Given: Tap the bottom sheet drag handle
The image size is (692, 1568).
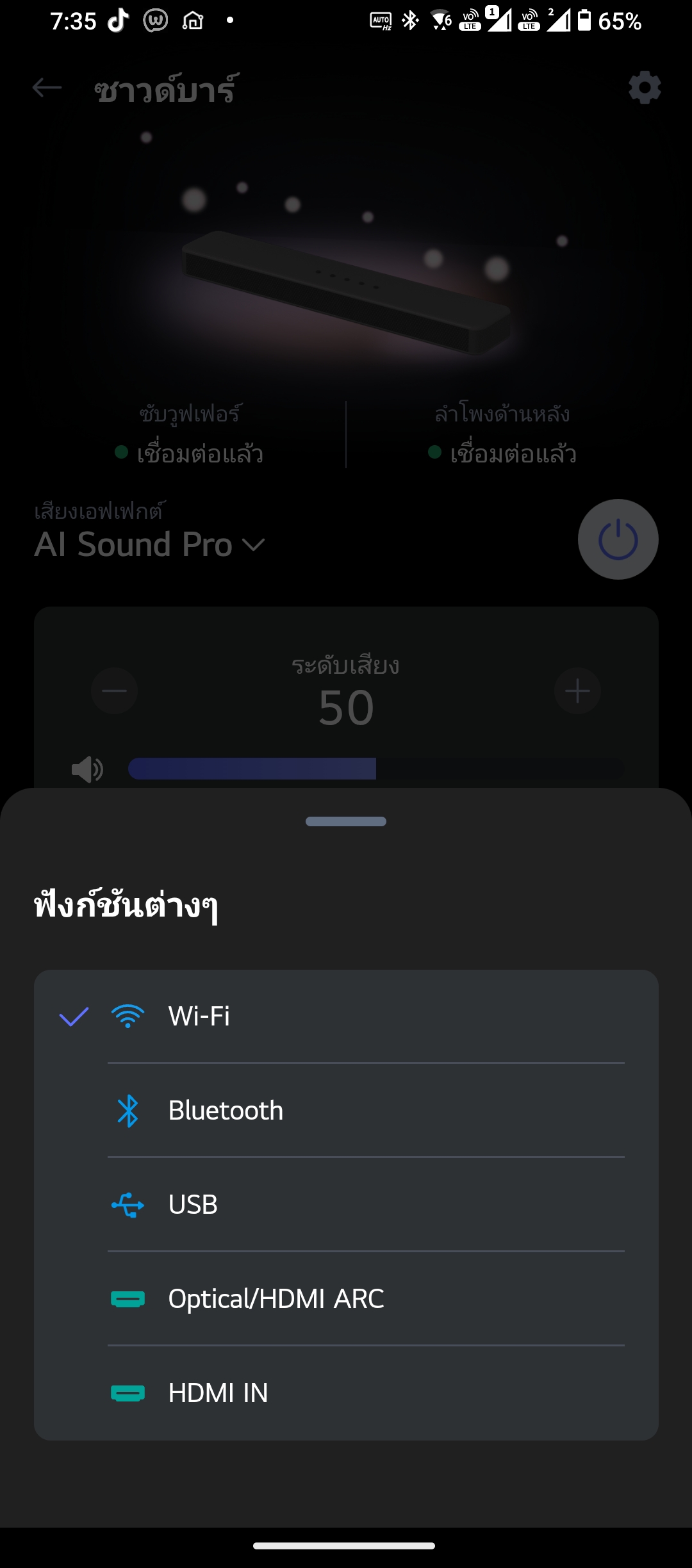Looking at the screenshot, I should pyautogui.click(x=346, y=822).
